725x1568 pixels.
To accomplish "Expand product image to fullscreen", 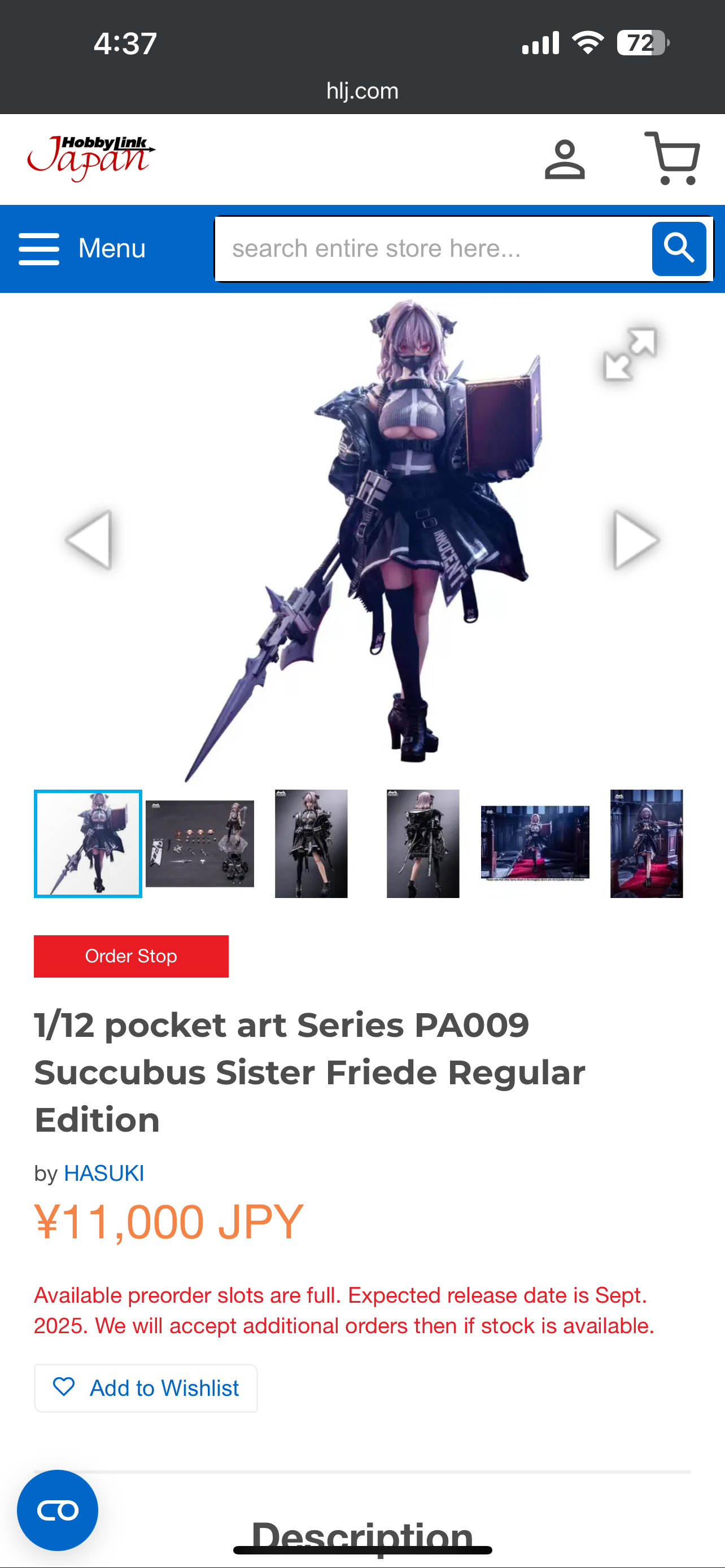I will 630,354.
